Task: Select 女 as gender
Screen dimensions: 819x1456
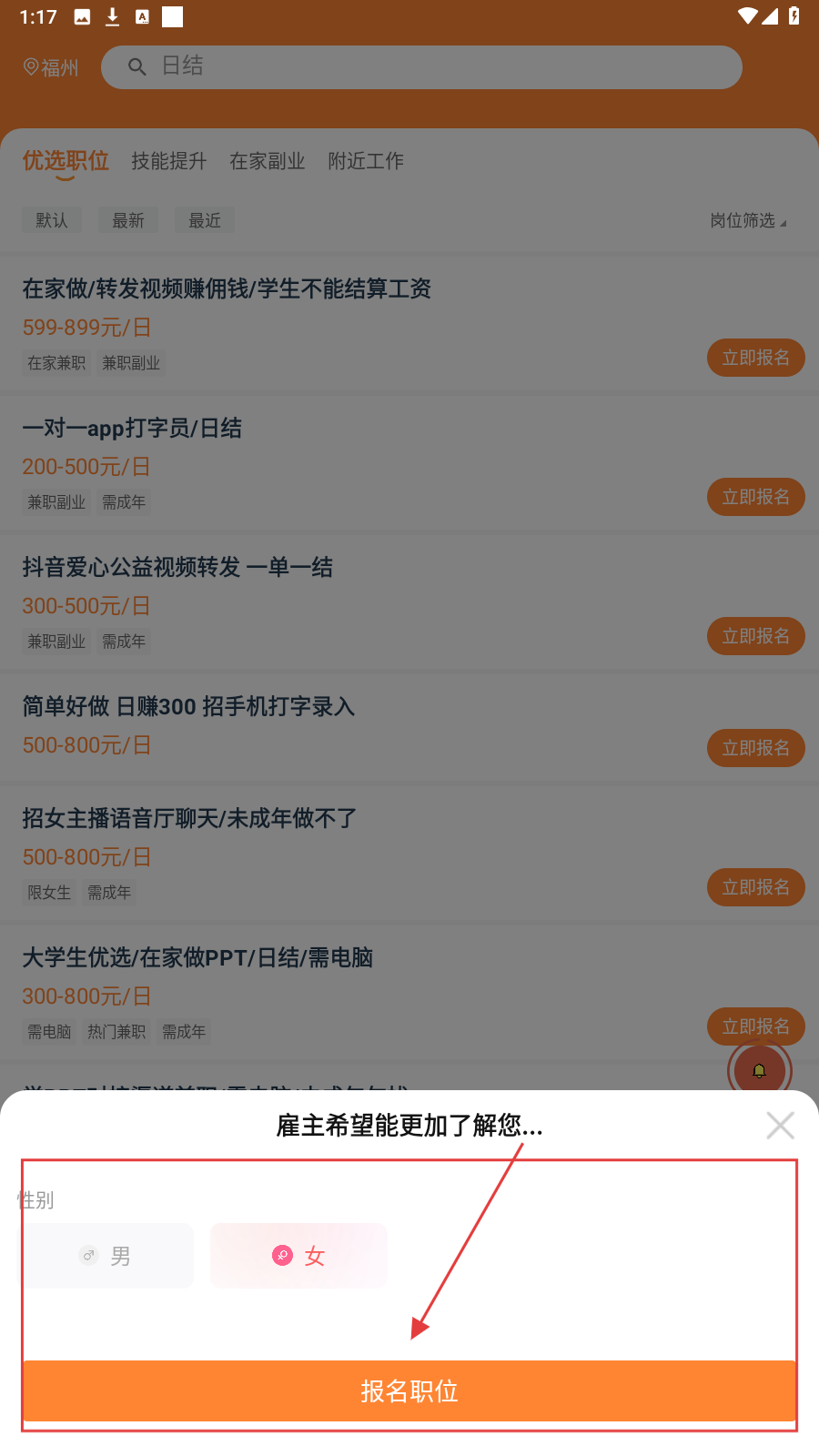Action: pos(298,1256)
